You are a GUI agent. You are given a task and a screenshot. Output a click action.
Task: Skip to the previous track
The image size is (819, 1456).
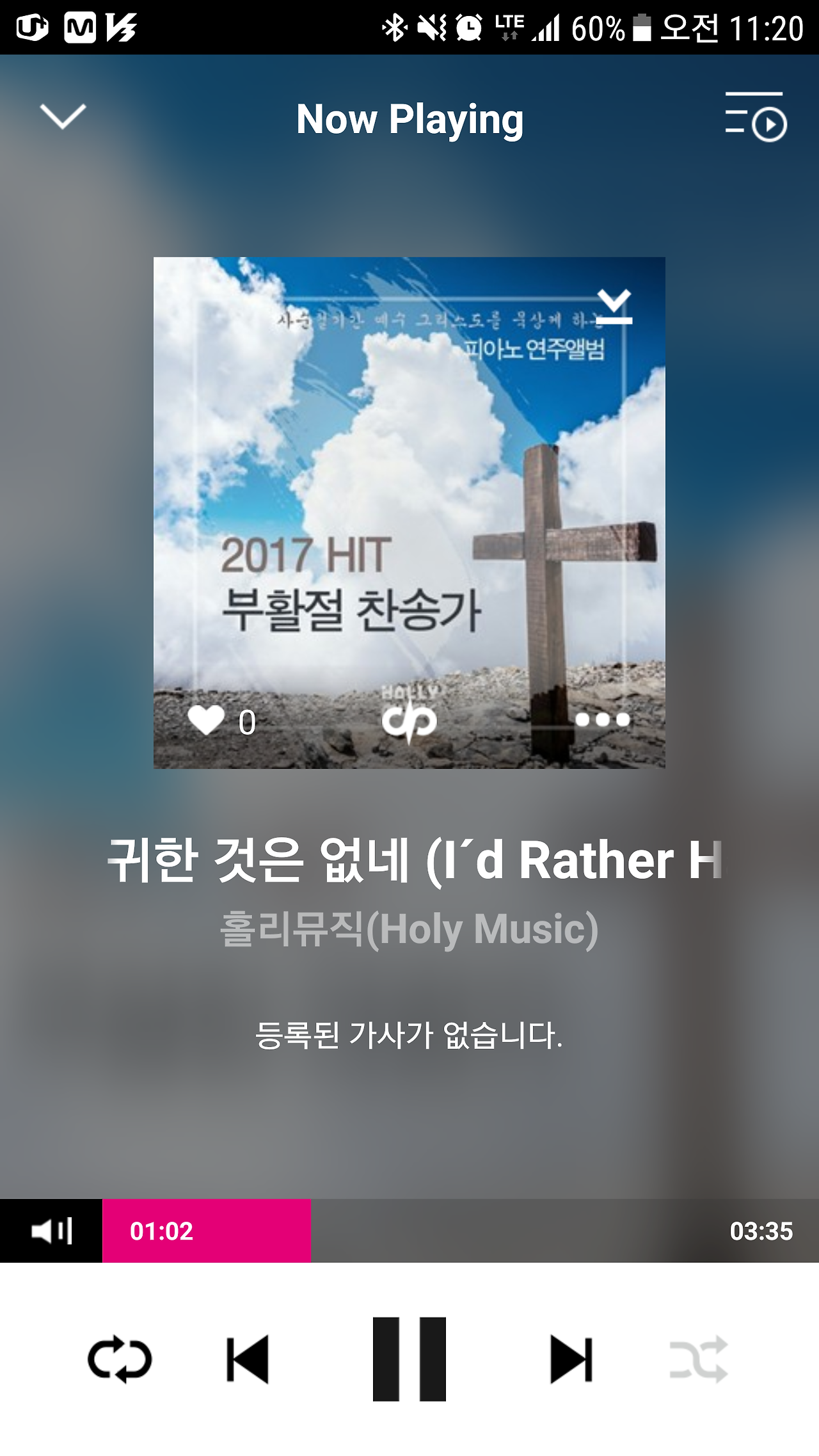pyautogui.click(x=248, y=1359)
